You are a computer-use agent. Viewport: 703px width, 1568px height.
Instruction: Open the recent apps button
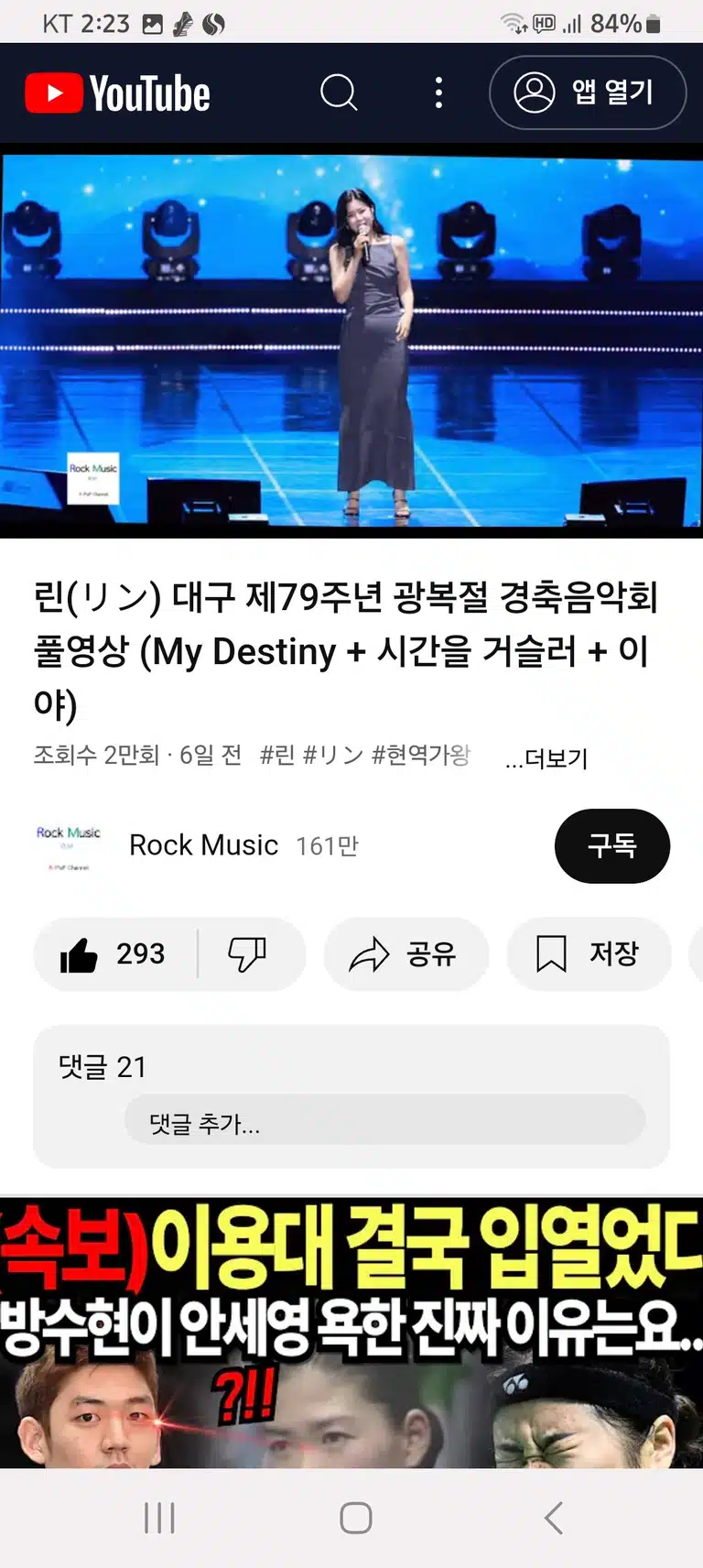159,1518
